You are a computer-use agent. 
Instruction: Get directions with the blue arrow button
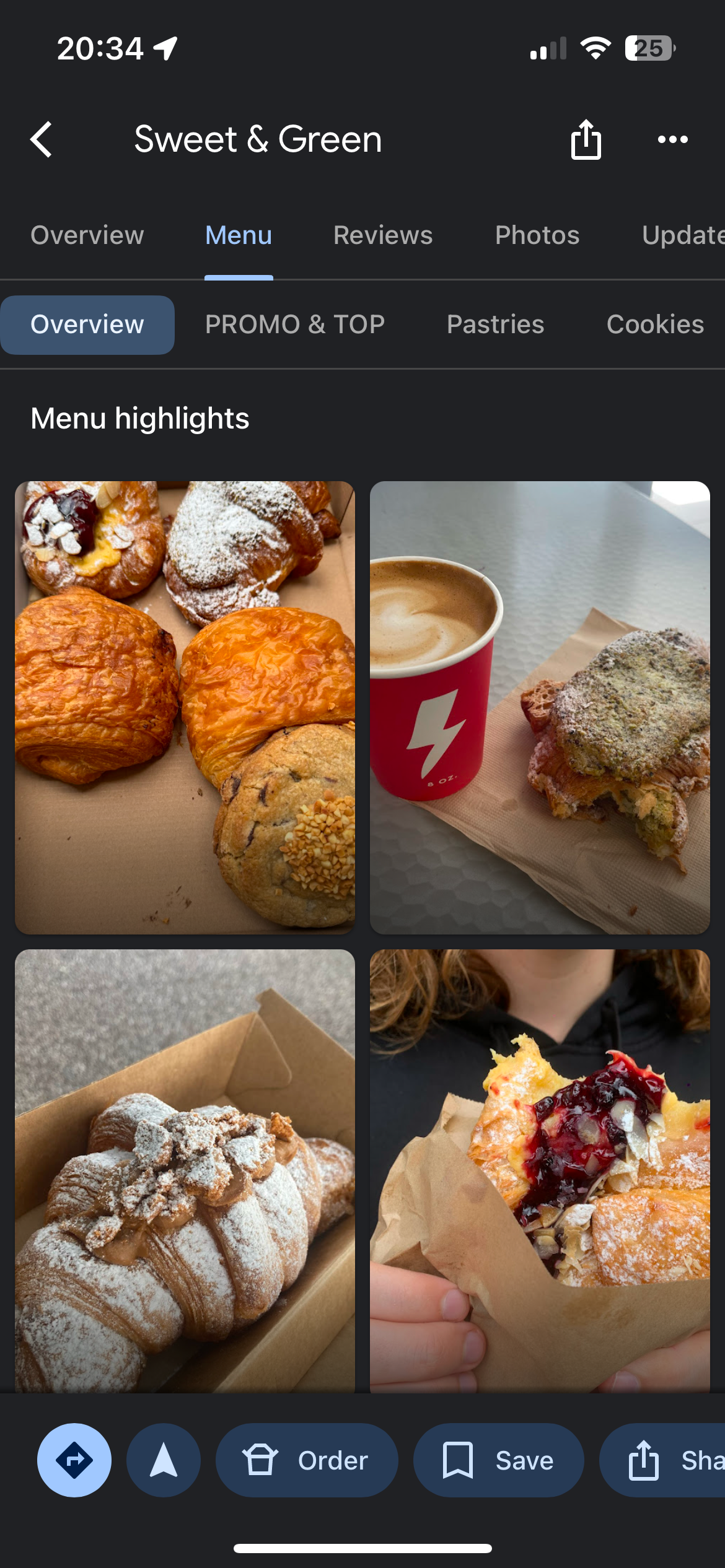point(74,1460)
